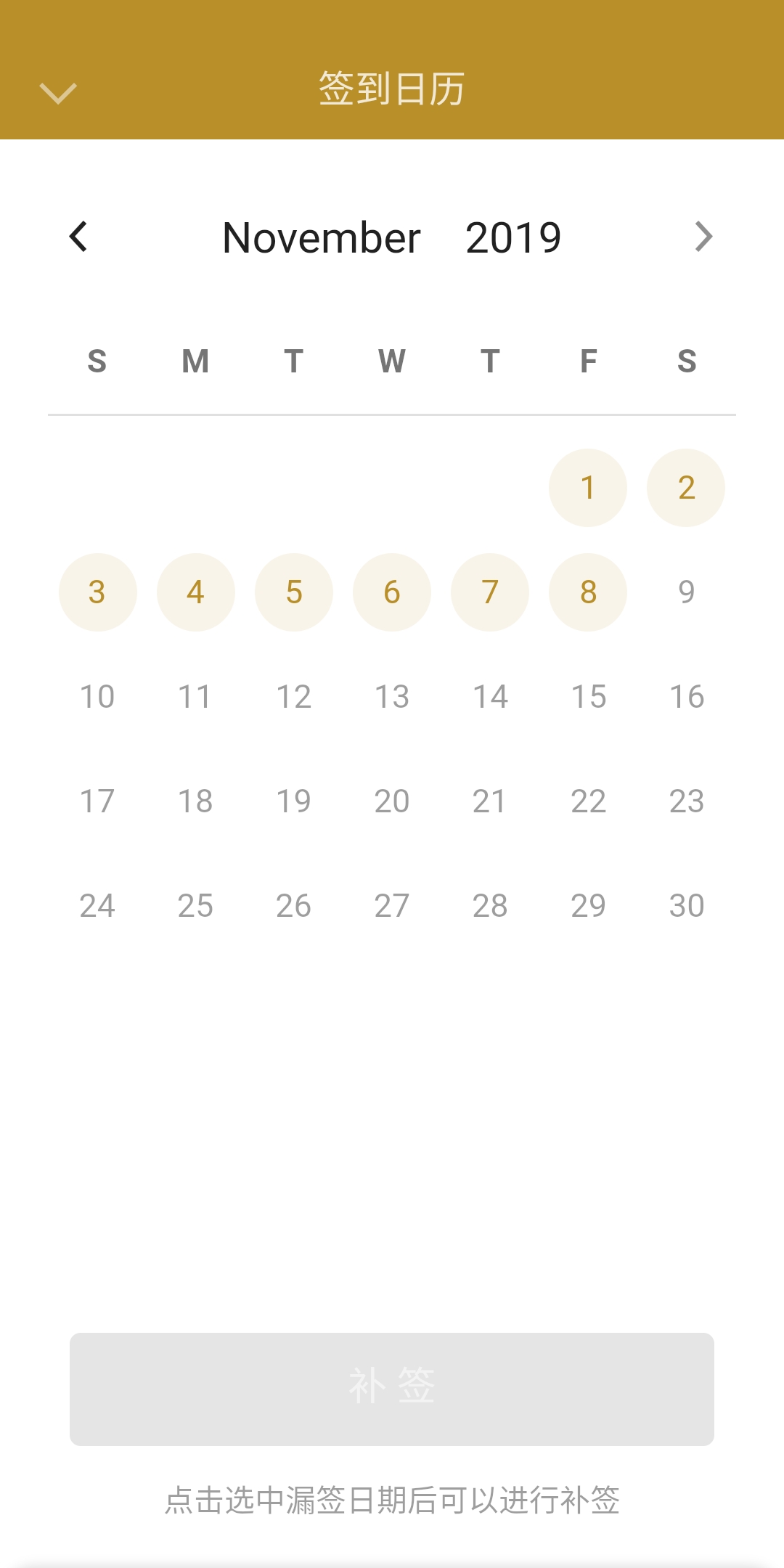This screenshot has width=784, height=1568.
Task: Select the 16th on the calendar
Action: 686,697
